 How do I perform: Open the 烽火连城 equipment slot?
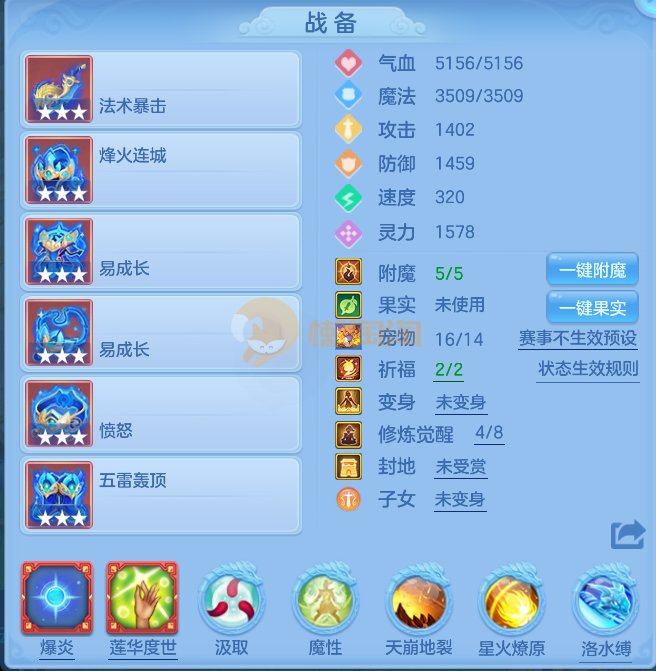coord(161,170)
